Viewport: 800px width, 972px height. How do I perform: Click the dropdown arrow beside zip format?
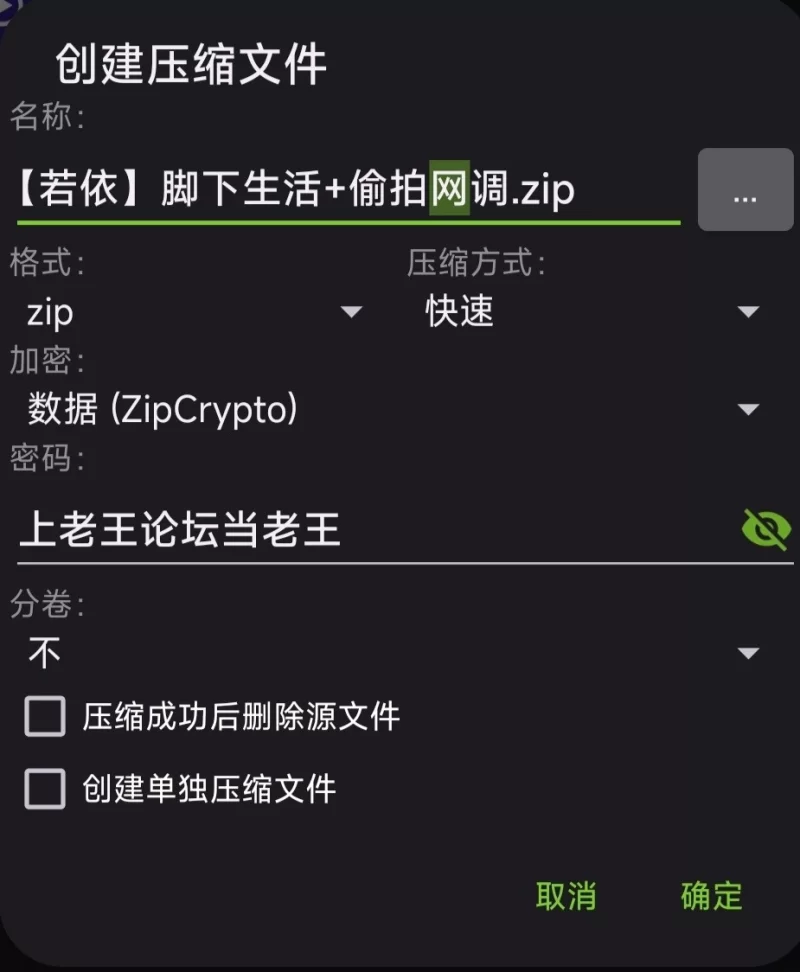coord(352,312)
